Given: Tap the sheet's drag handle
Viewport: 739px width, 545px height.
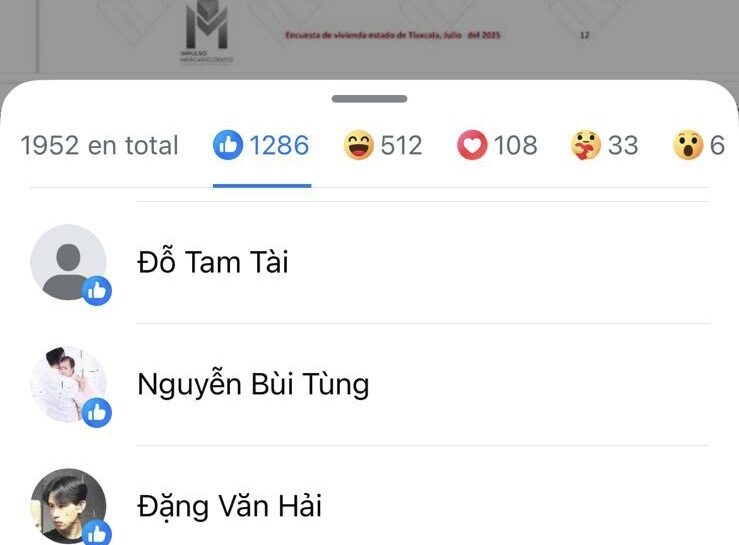Looking at the screenshot, I should tap(369, 99).
